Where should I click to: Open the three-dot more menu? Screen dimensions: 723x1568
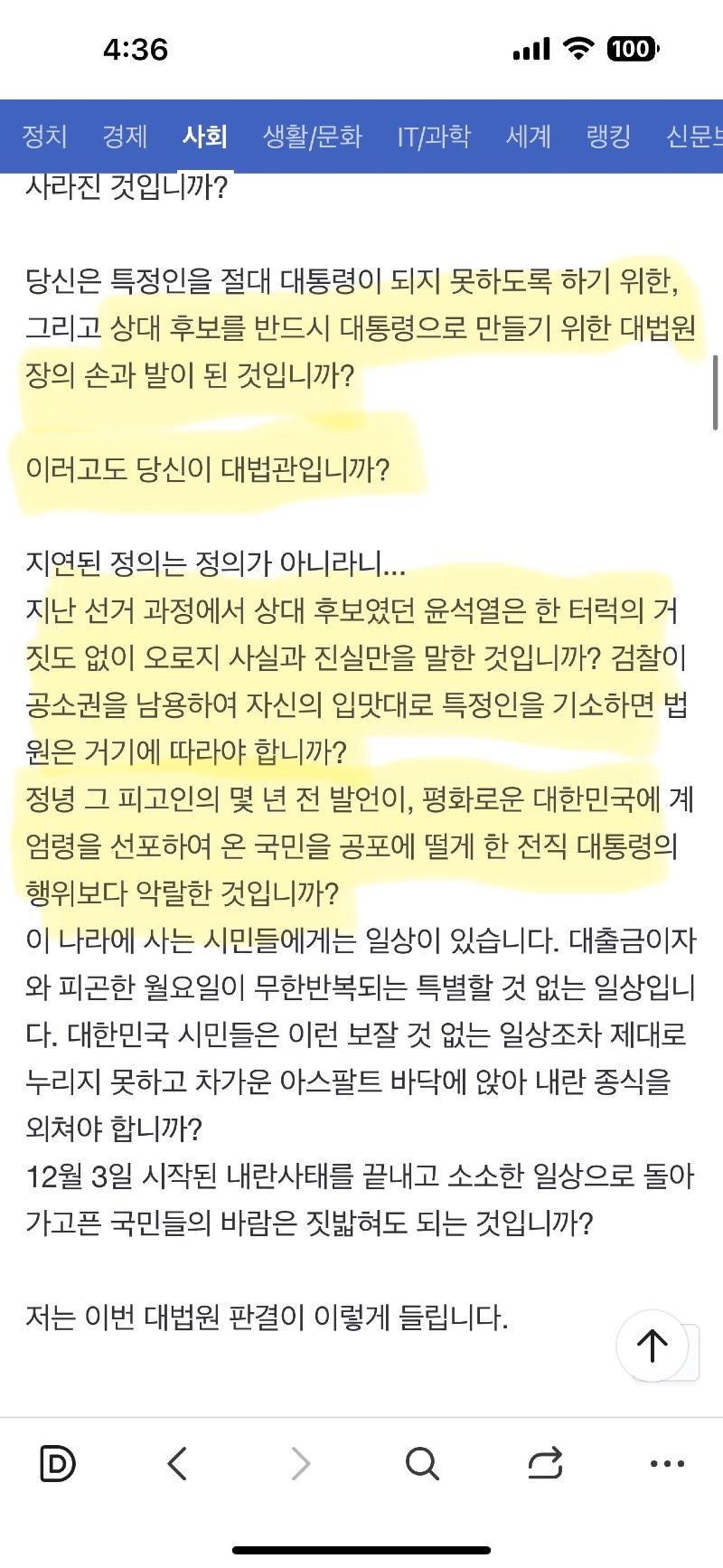tap(667, 1463)
